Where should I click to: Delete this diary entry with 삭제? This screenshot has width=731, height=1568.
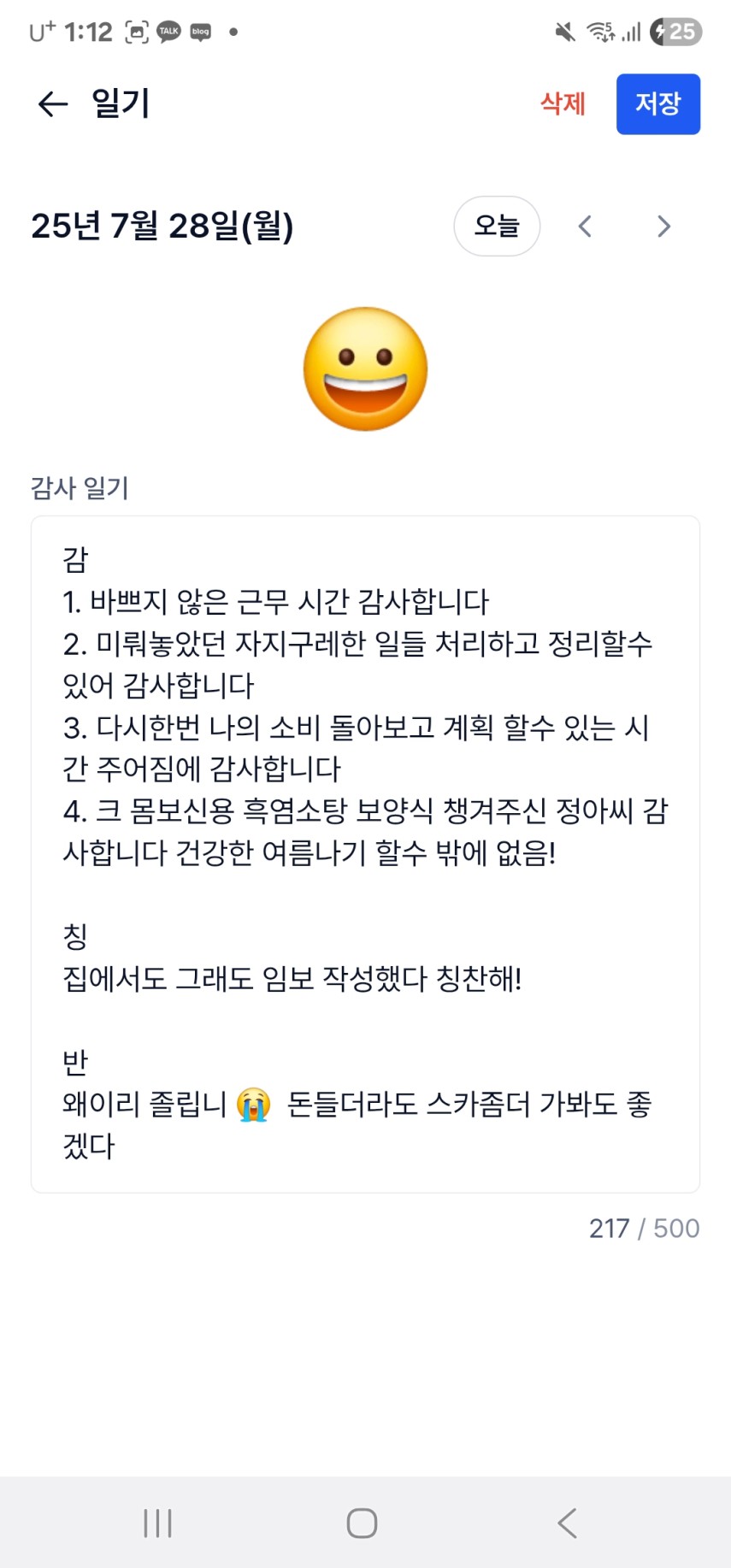[563, 103]
